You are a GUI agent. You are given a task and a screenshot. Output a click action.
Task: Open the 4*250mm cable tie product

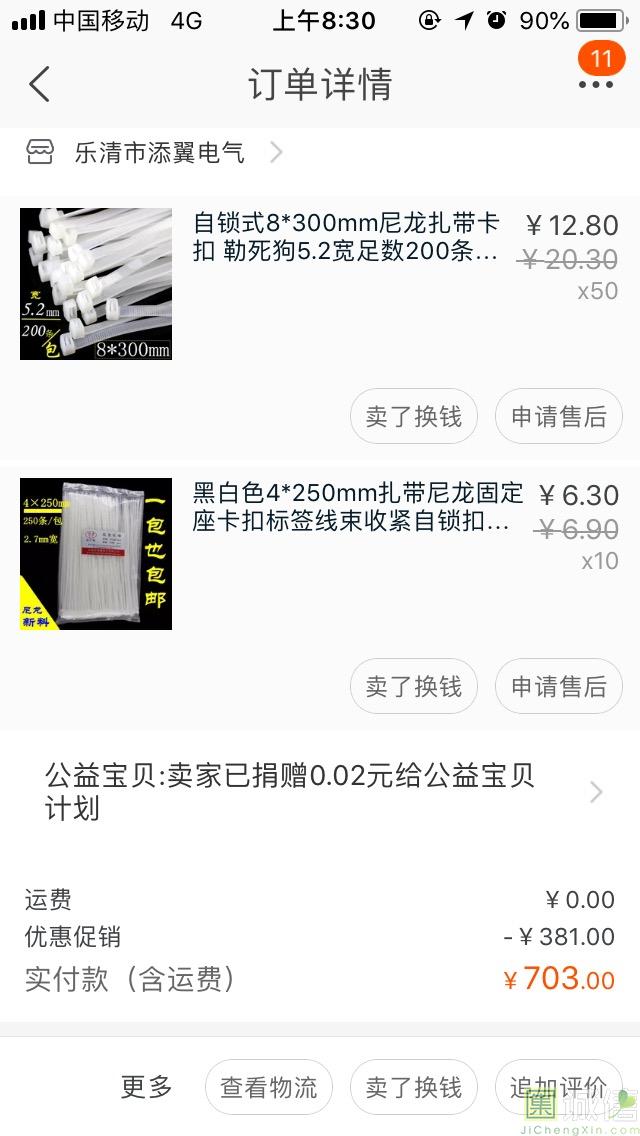[357, 508]
